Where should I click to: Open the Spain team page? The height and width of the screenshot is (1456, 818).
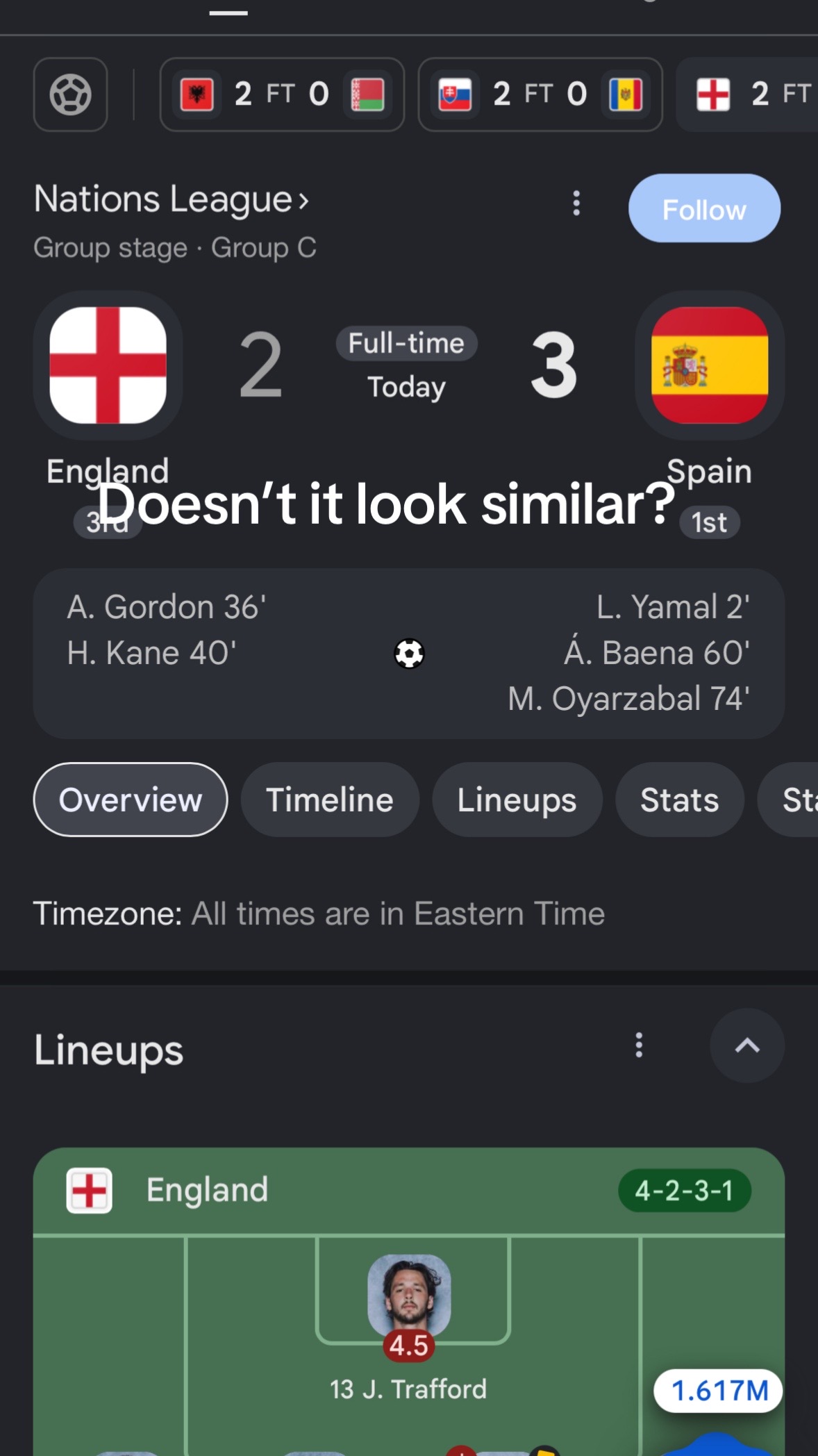(710, 365)
